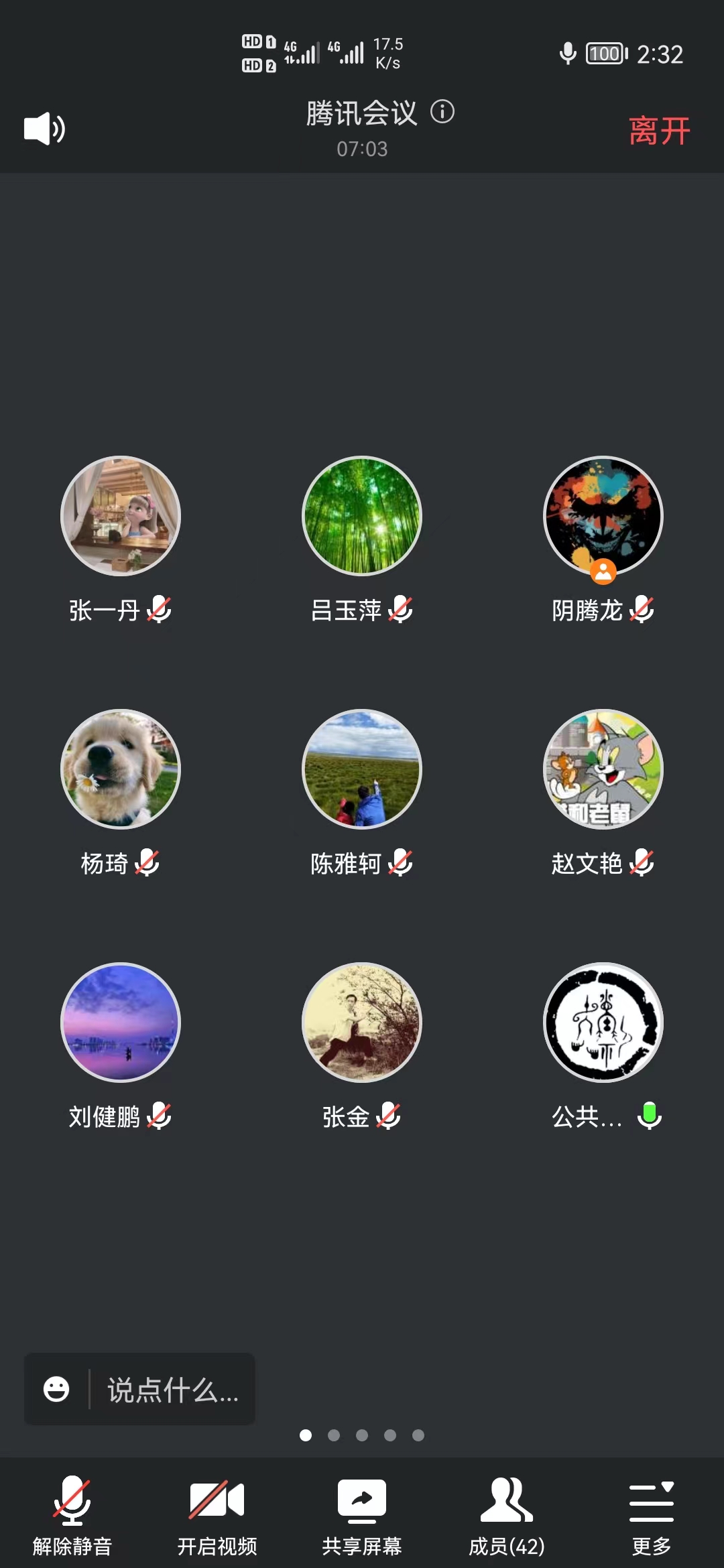
Task: Select participant 张金's avatar
Action: pos(362,1023)
